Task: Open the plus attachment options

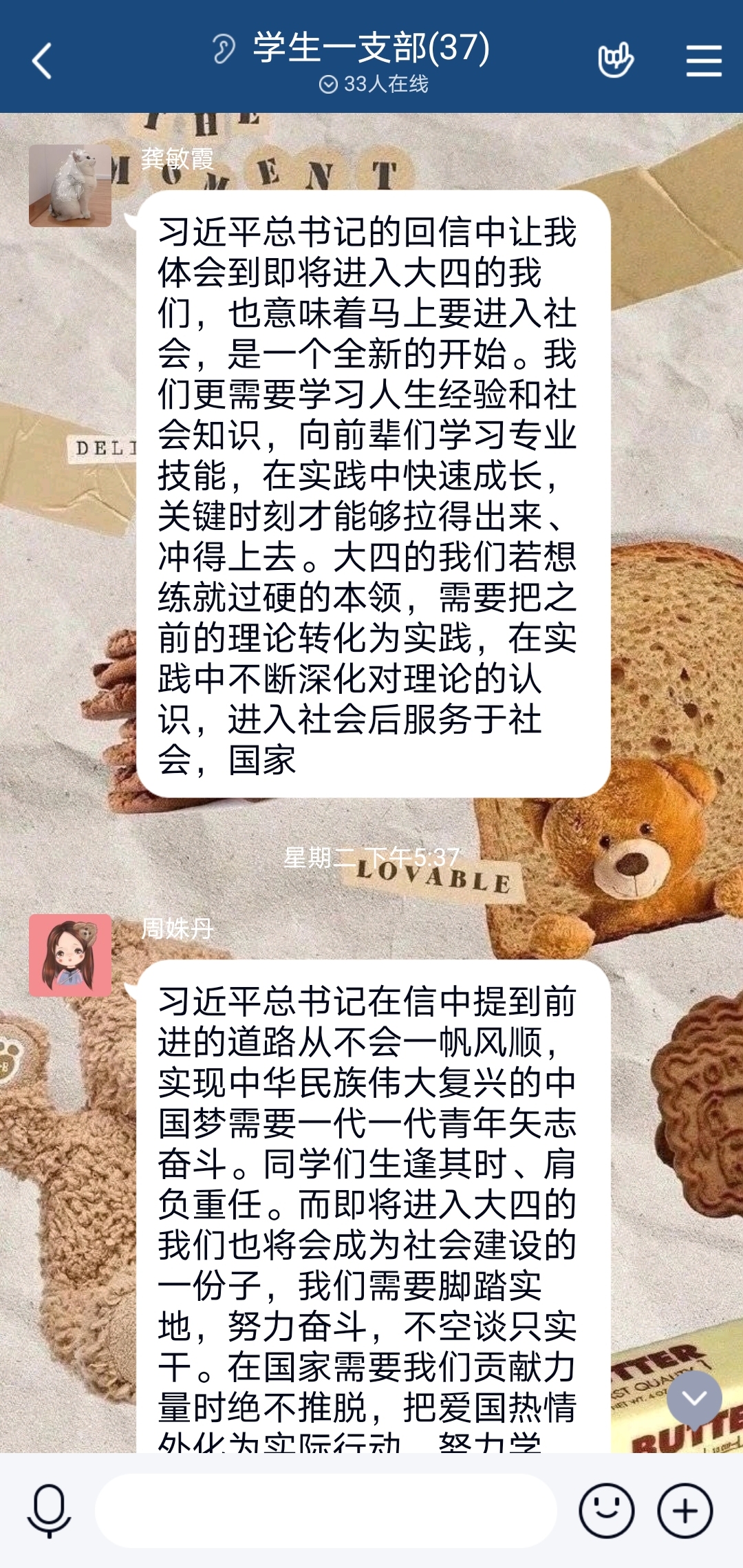Action: tap(685, 1511)
